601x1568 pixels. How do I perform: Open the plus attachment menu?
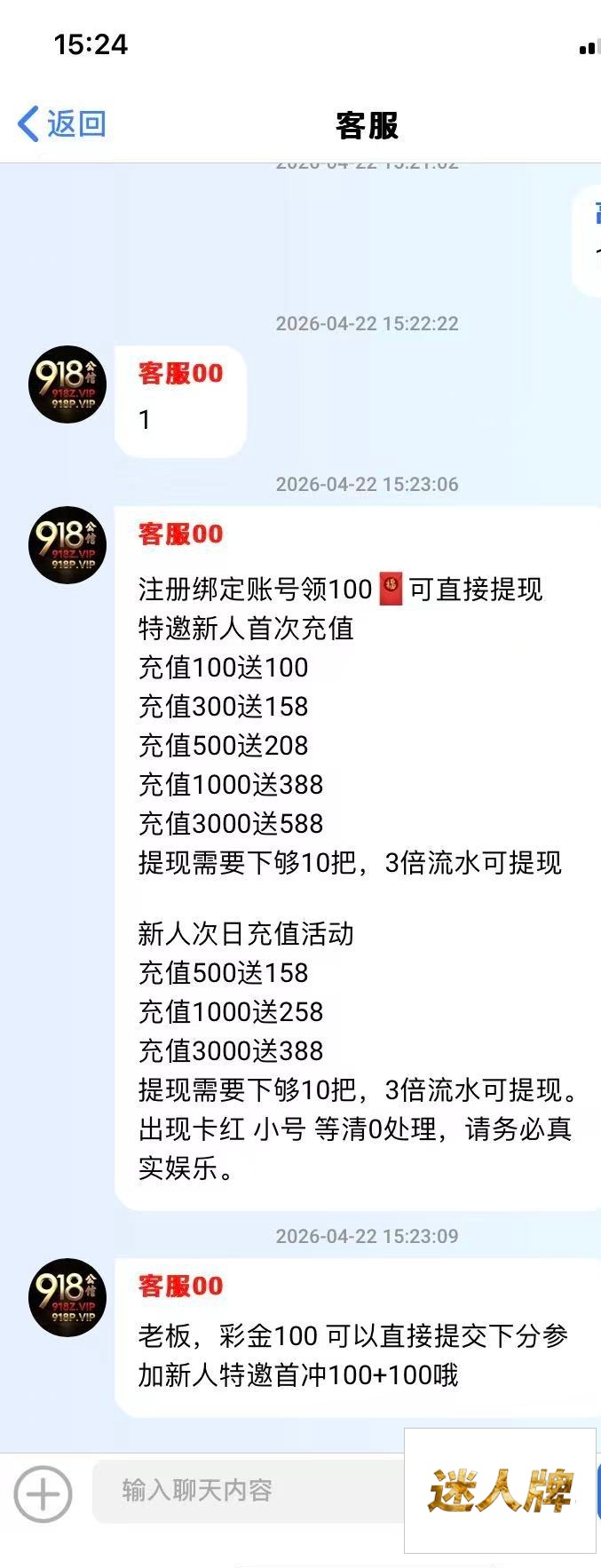click(43, 1494)
